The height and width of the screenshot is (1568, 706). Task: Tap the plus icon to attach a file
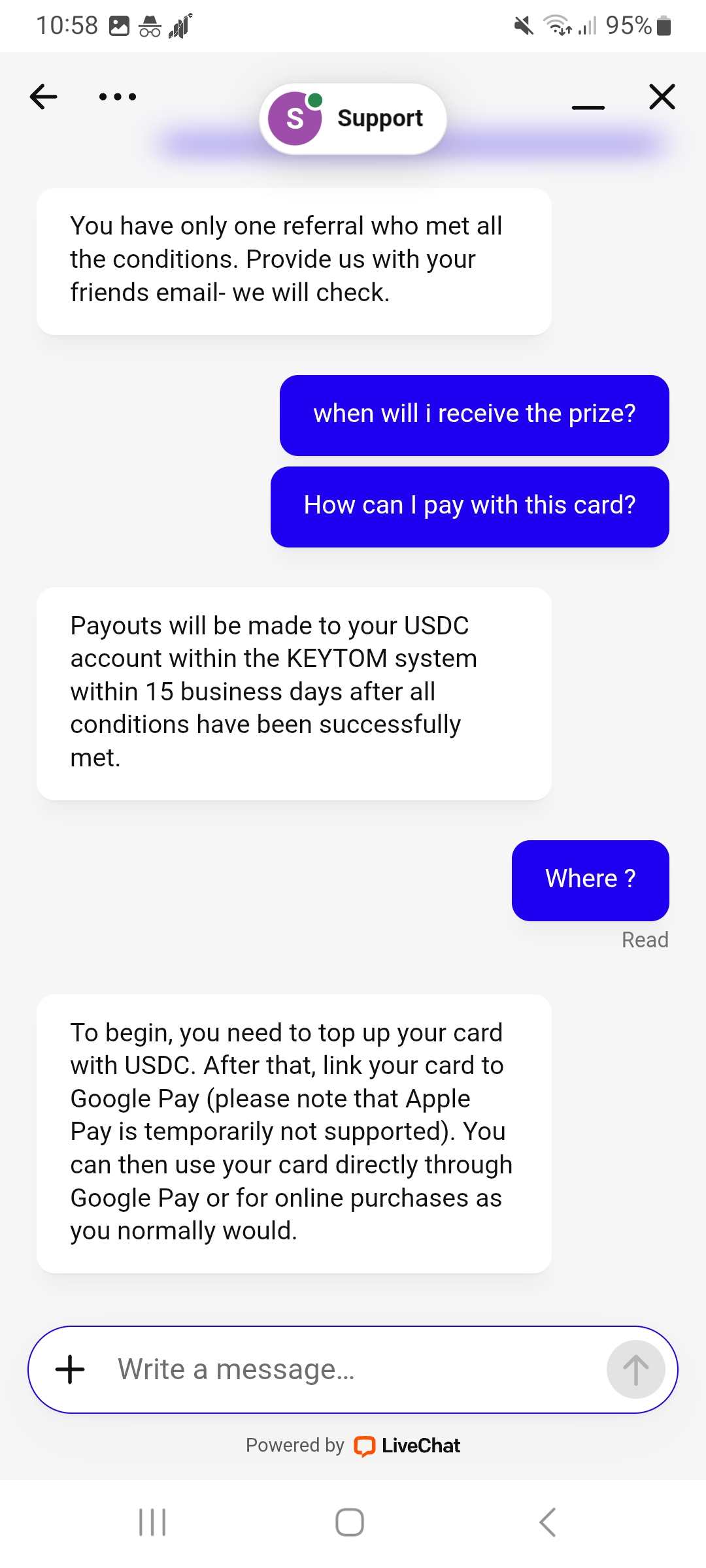pyautogui.click(x=71, y=1369)
